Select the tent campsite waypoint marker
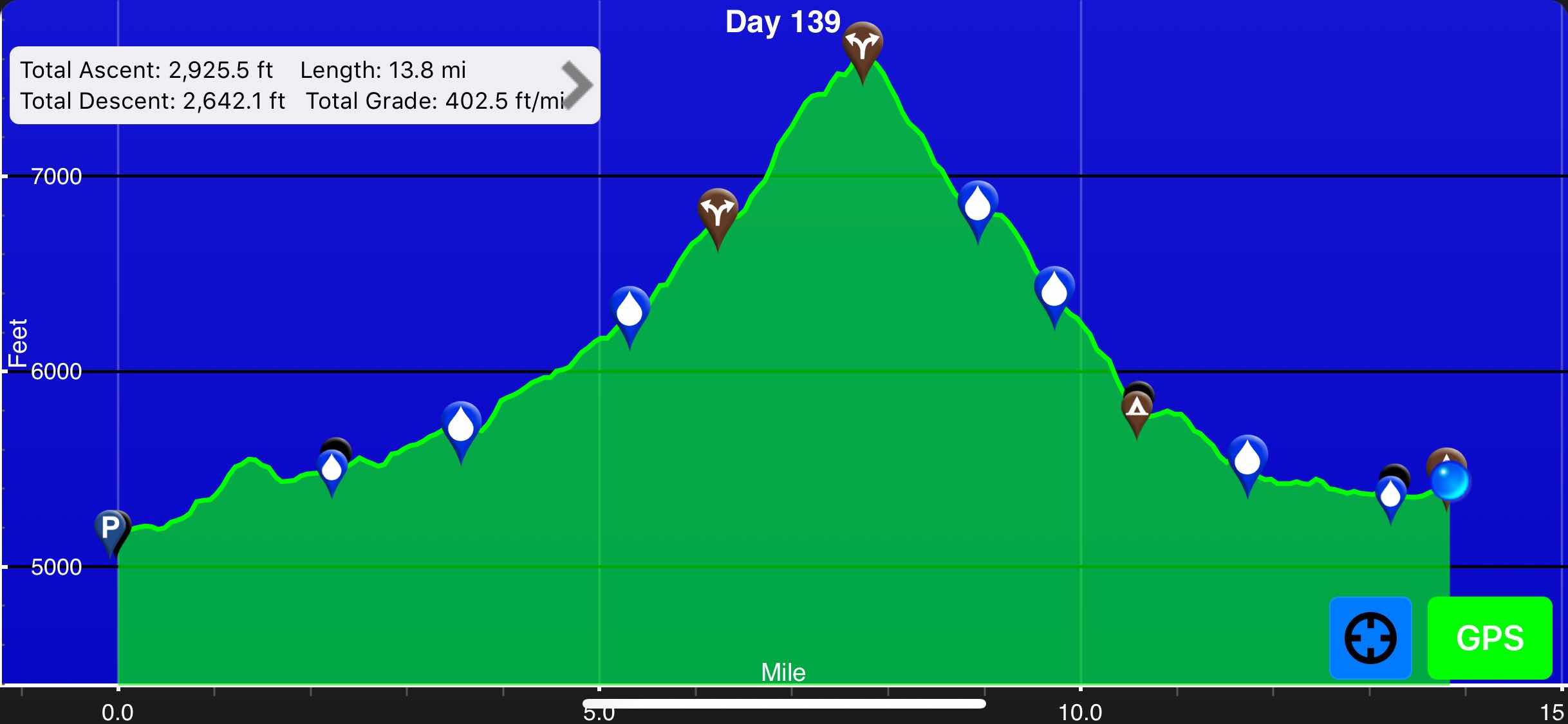Image resolution: width=1568 pixels, height=724 pixels. pos(1137,408)
